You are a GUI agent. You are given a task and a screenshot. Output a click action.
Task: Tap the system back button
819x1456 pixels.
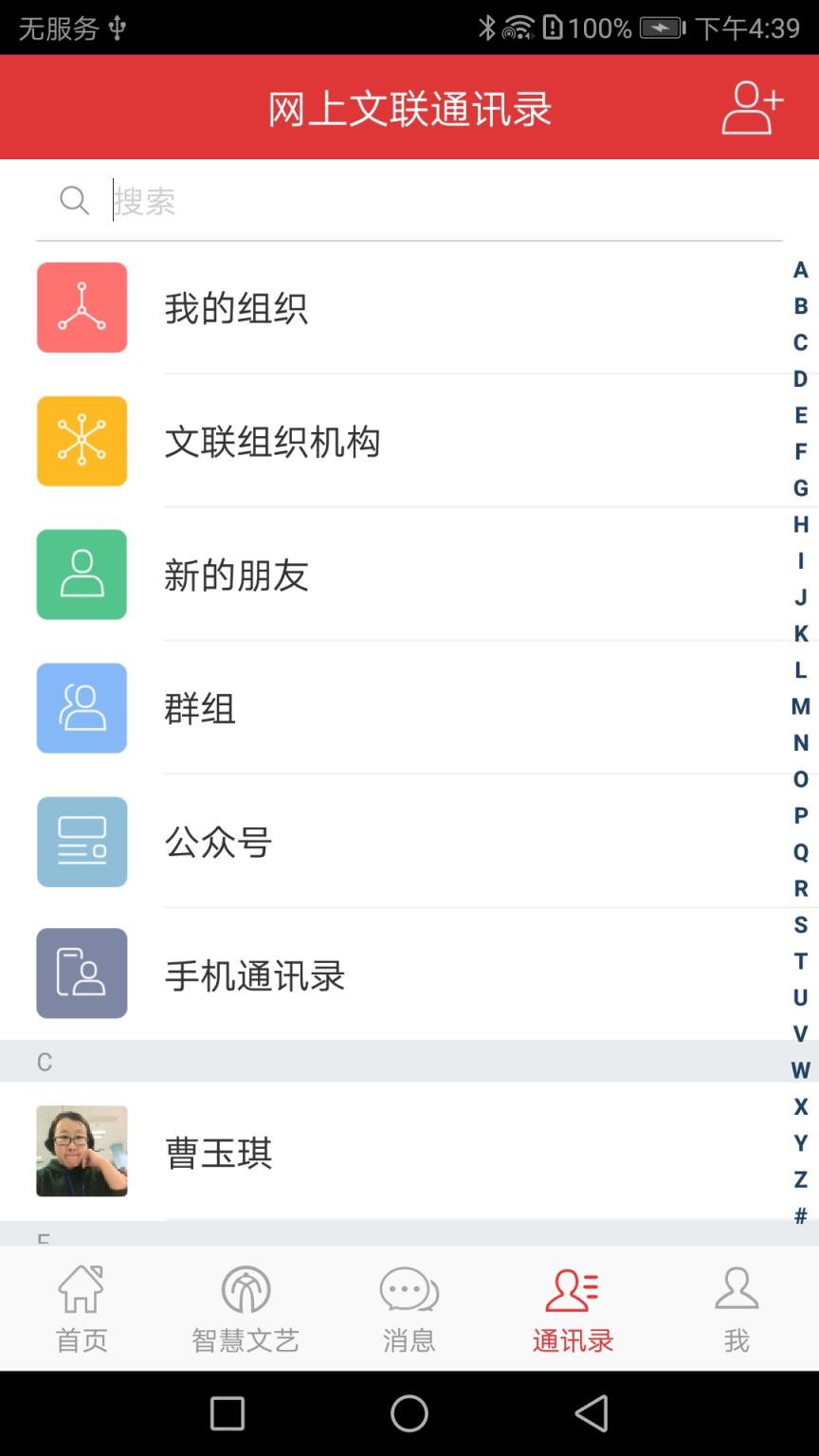point(591,1413)
